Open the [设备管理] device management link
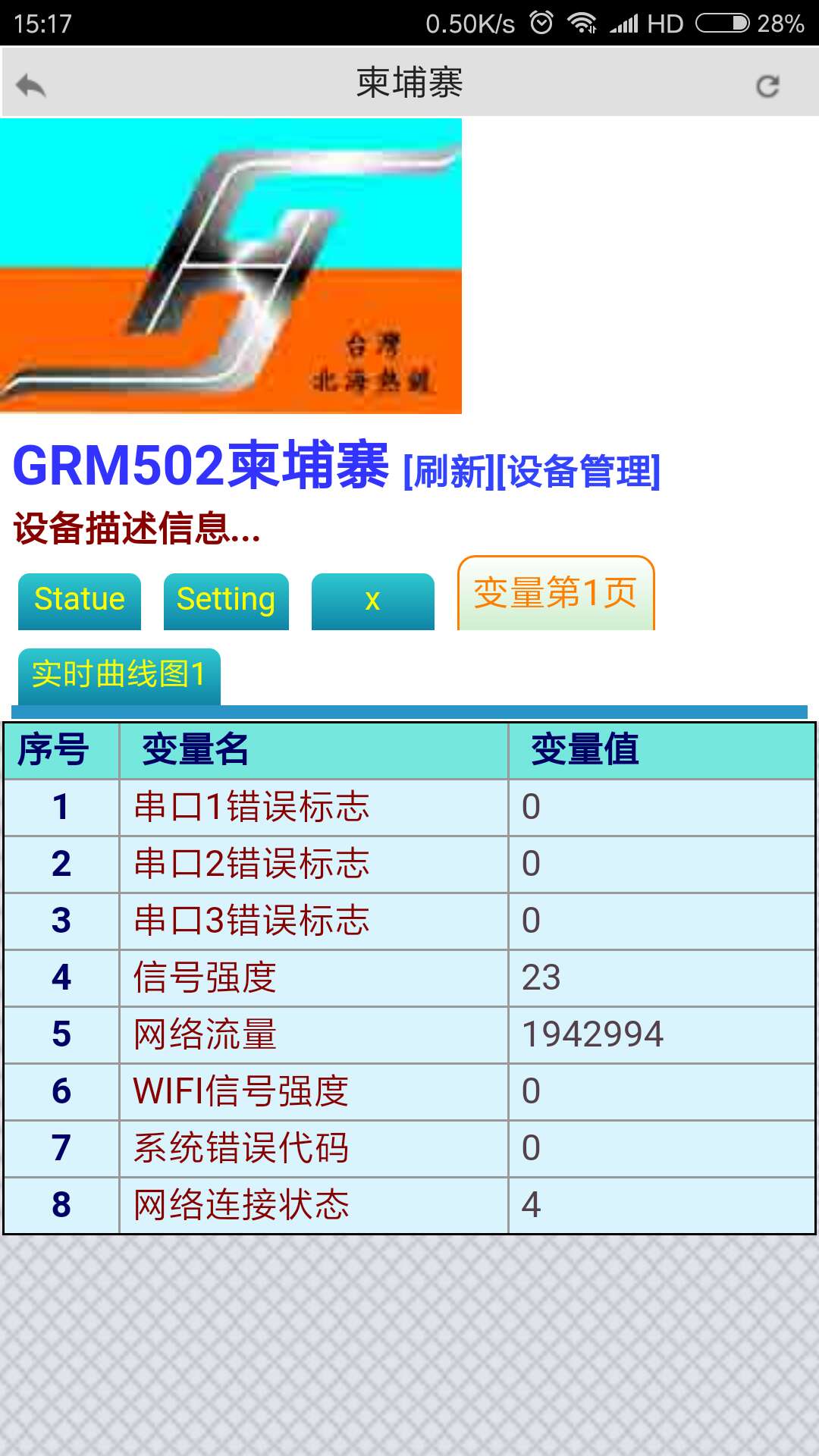The width and height of the screenshot is (819, 1456). coord(579,472)
